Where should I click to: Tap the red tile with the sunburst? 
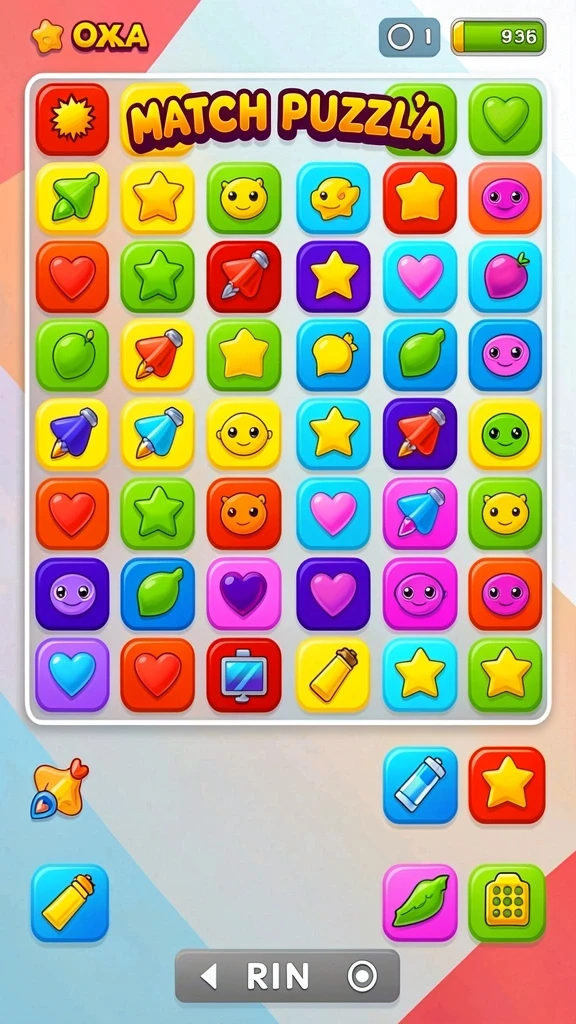(x=72, y=119)
